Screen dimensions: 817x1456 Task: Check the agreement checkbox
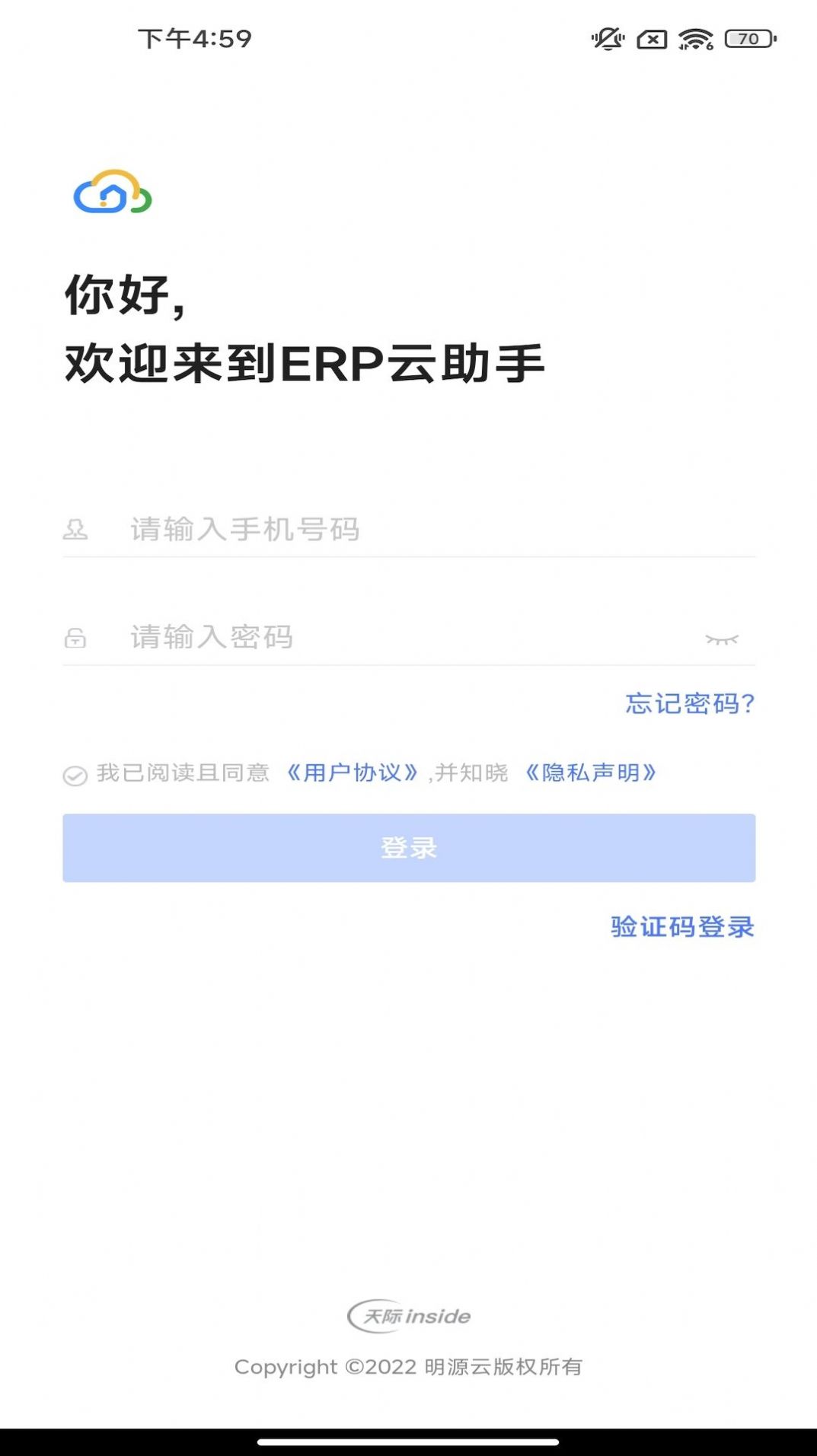75,775
